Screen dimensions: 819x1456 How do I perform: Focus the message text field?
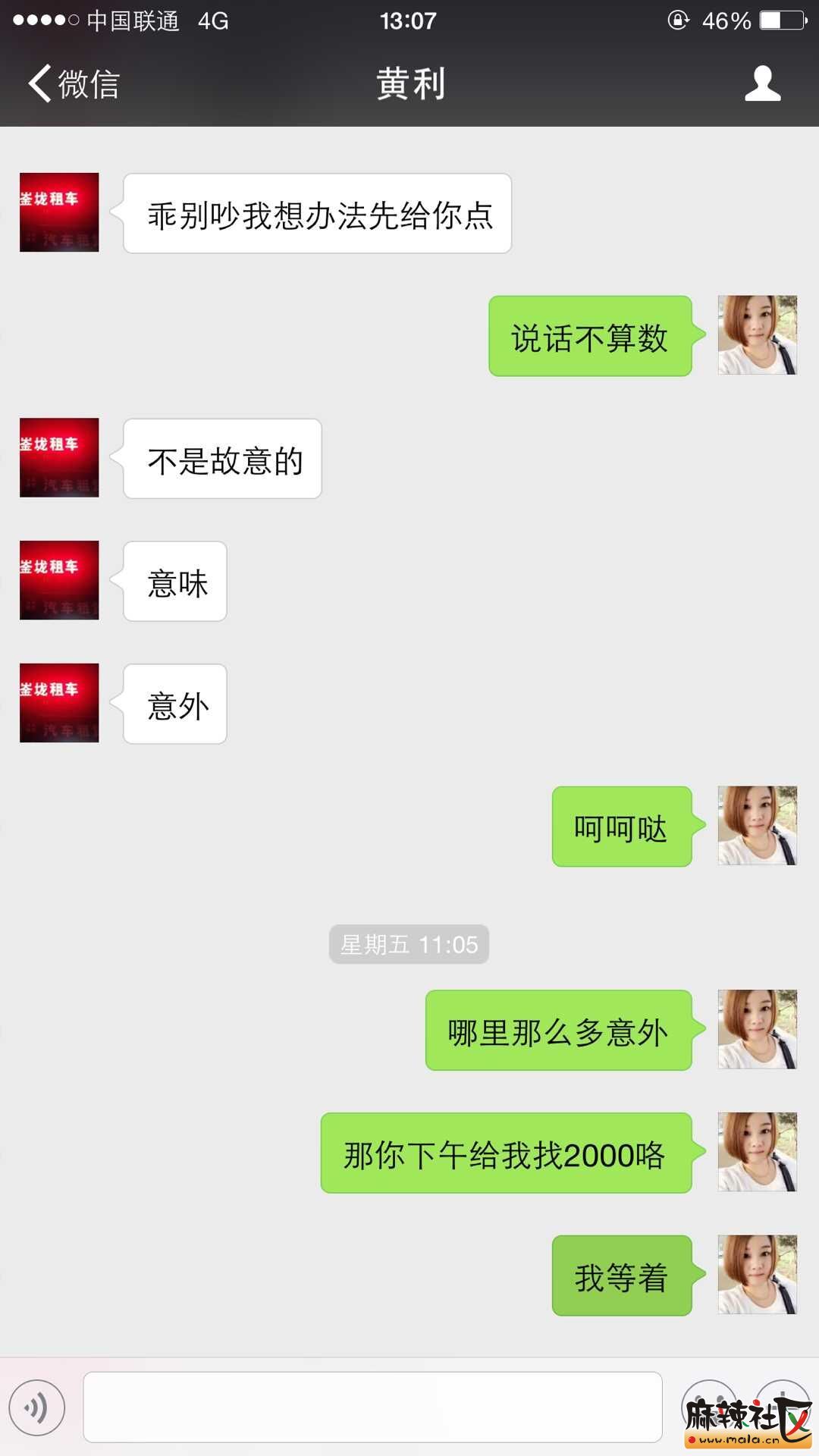(x=372, y=1407)
